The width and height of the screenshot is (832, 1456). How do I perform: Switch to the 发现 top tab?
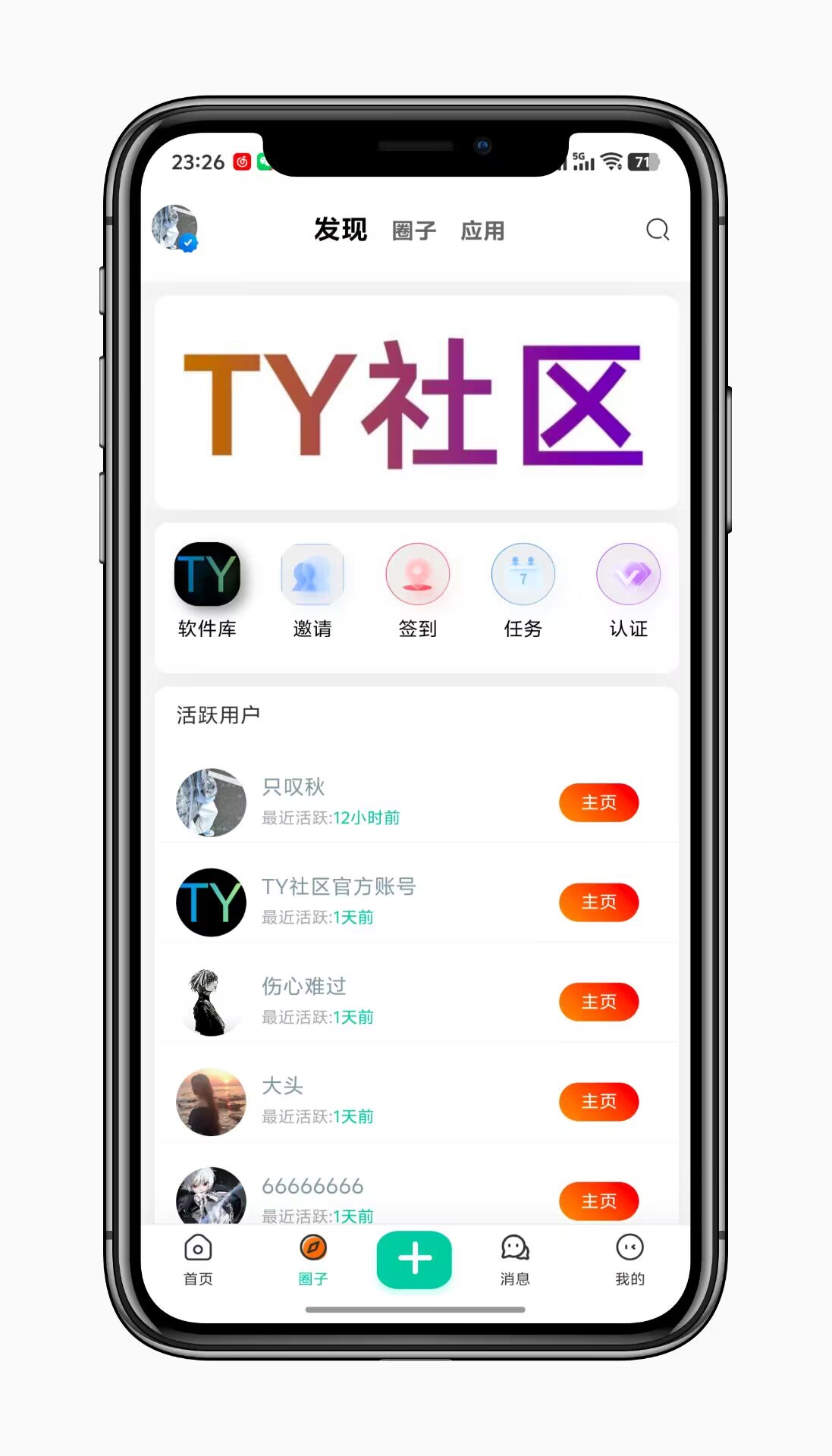341,229
